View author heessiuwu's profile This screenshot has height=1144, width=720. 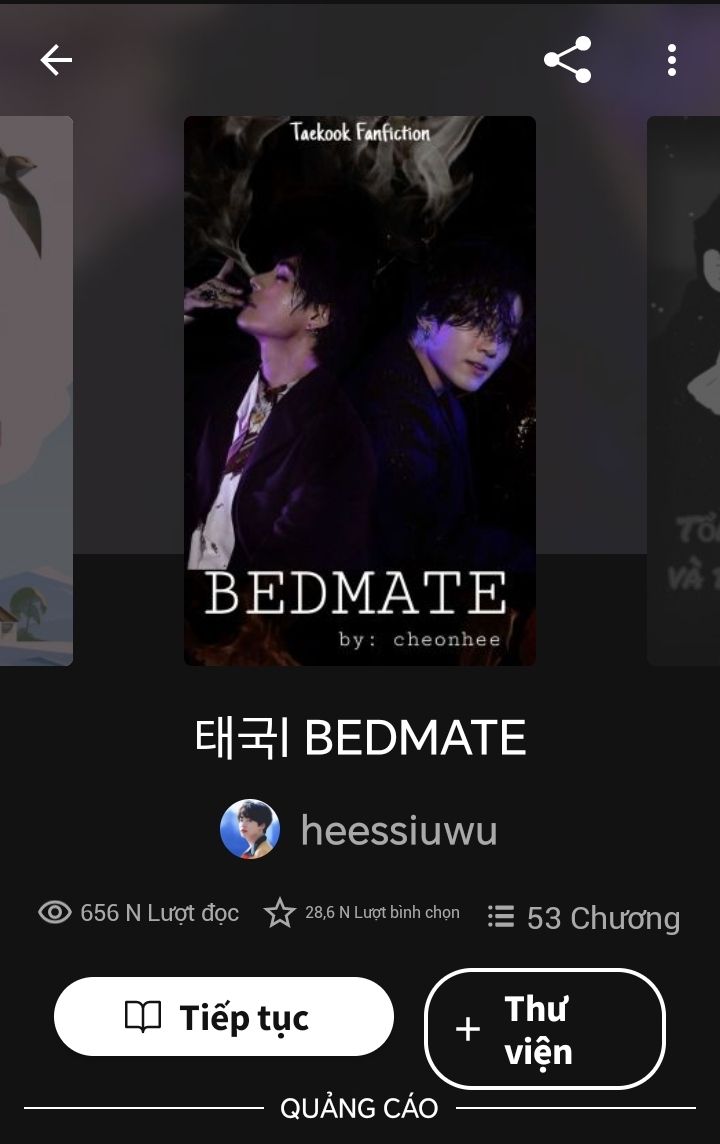360,830
